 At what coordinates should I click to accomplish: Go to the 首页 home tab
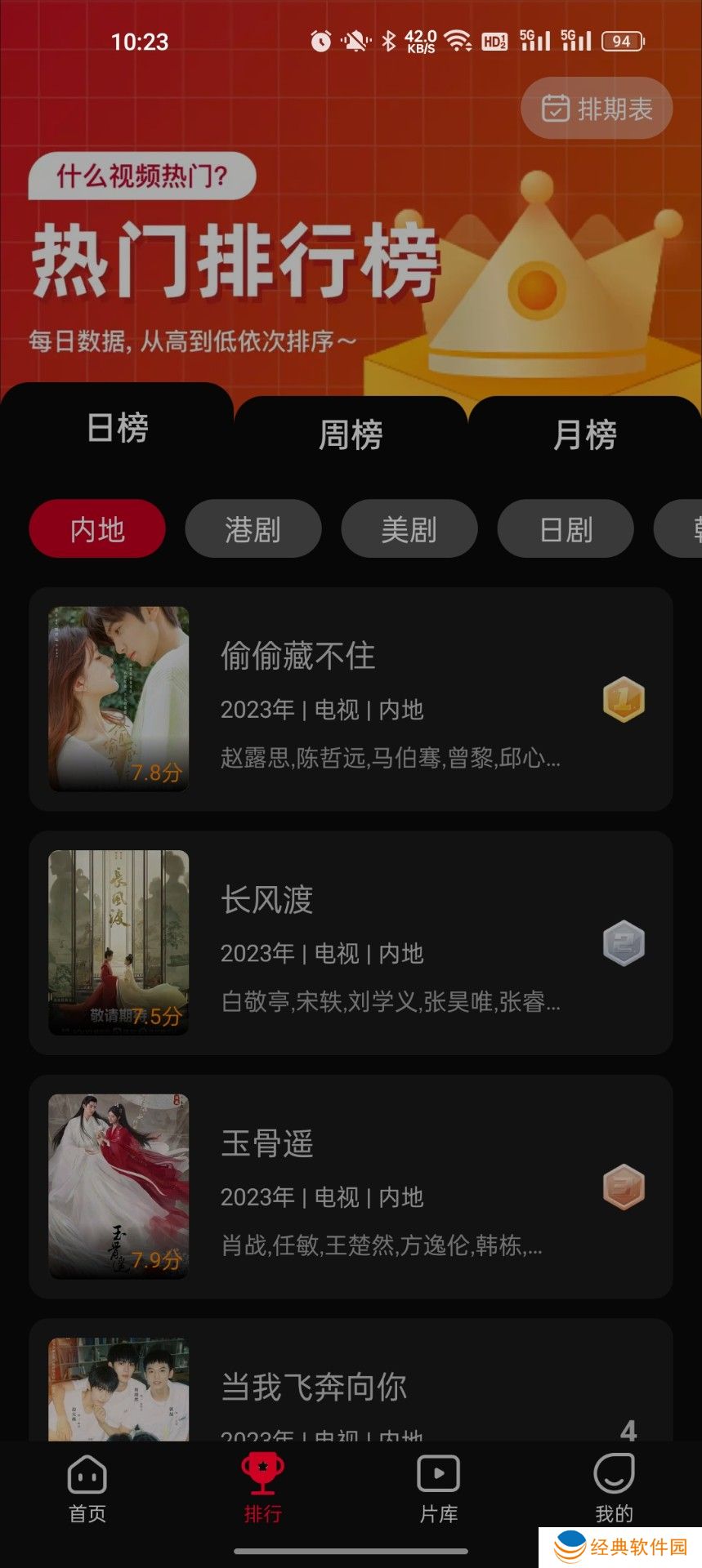[87, 1488]
